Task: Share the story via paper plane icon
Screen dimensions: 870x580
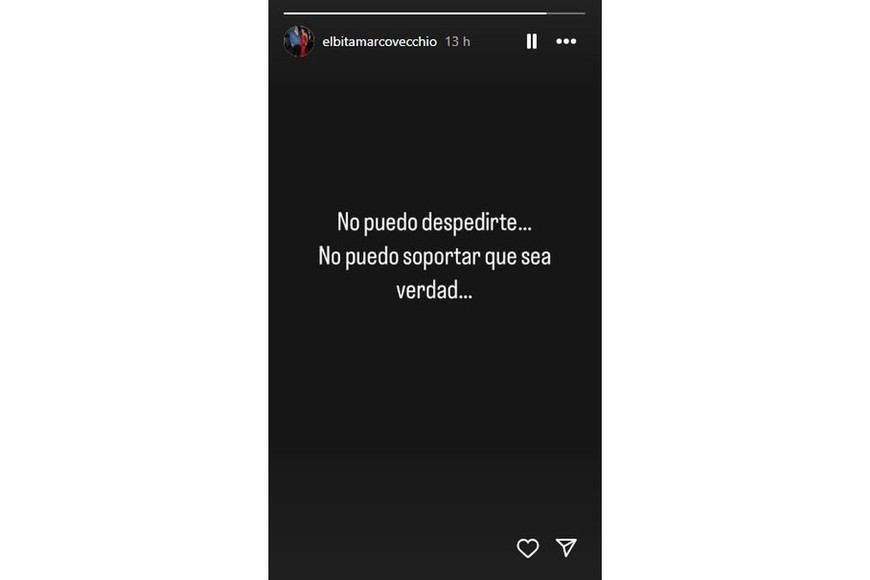Action: tap(566, 547)
